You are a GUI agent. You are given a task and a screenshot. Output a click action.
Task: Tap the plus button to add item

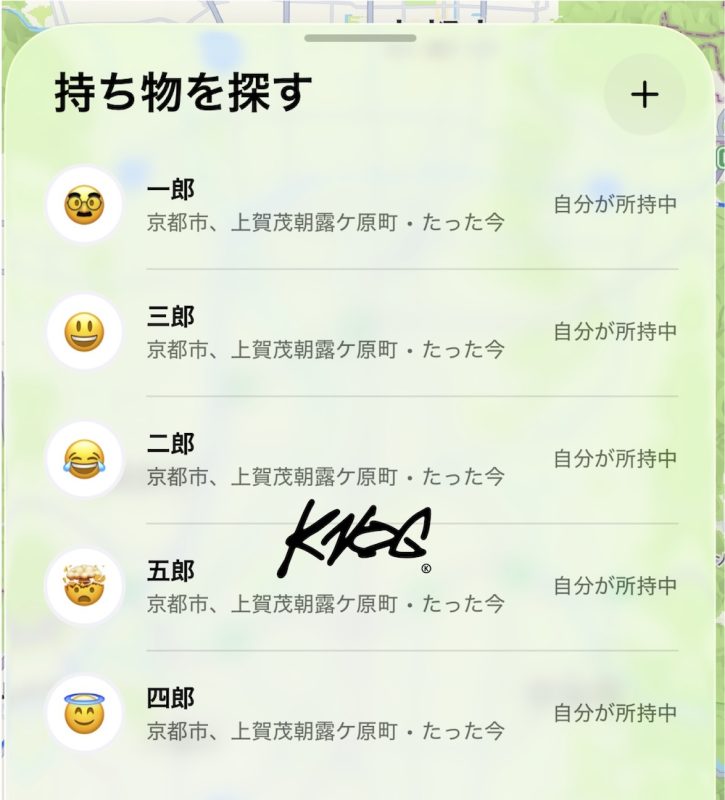tap(645, 94)
